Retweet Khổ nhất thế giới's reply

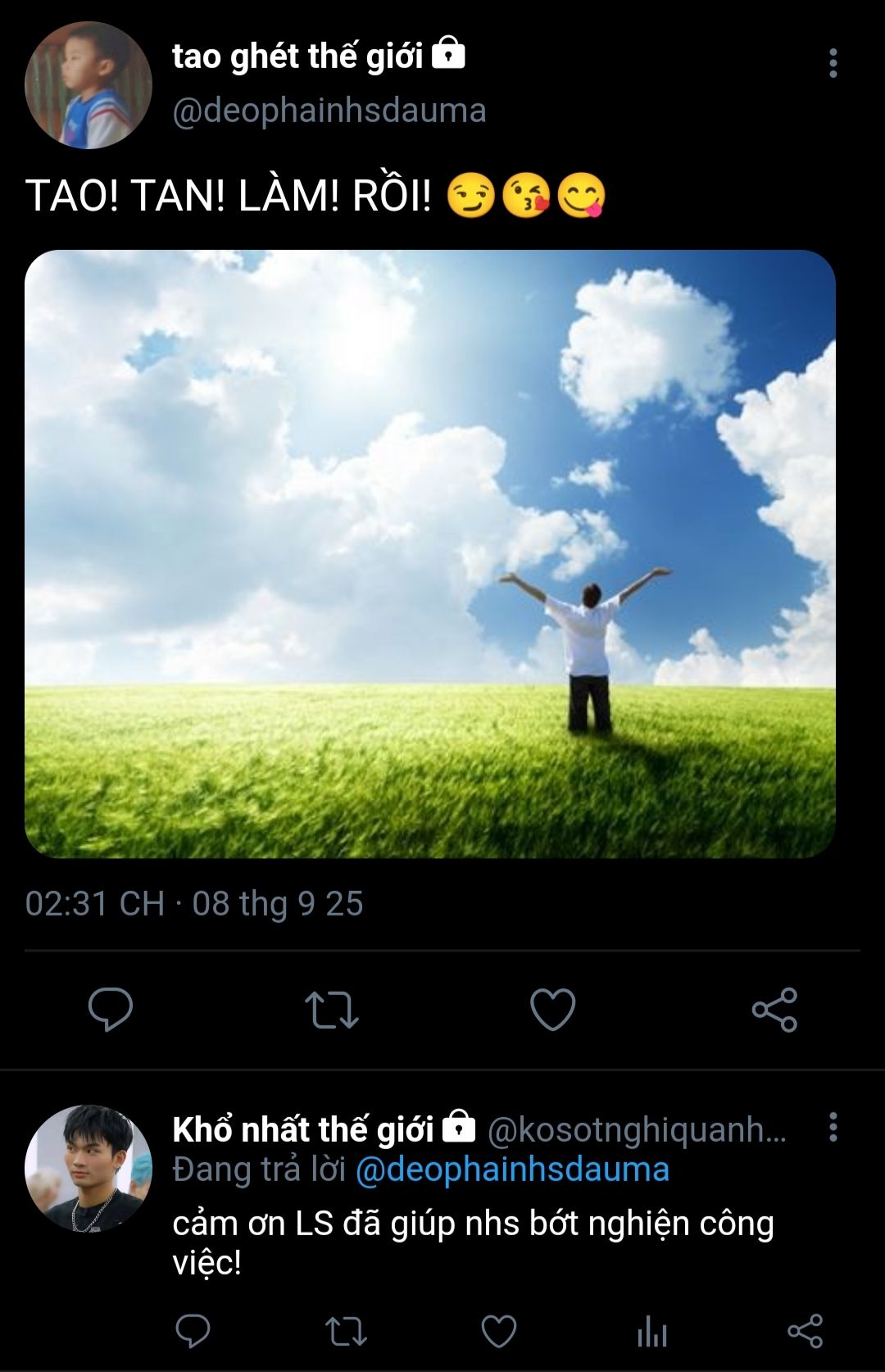[346, 1331]
